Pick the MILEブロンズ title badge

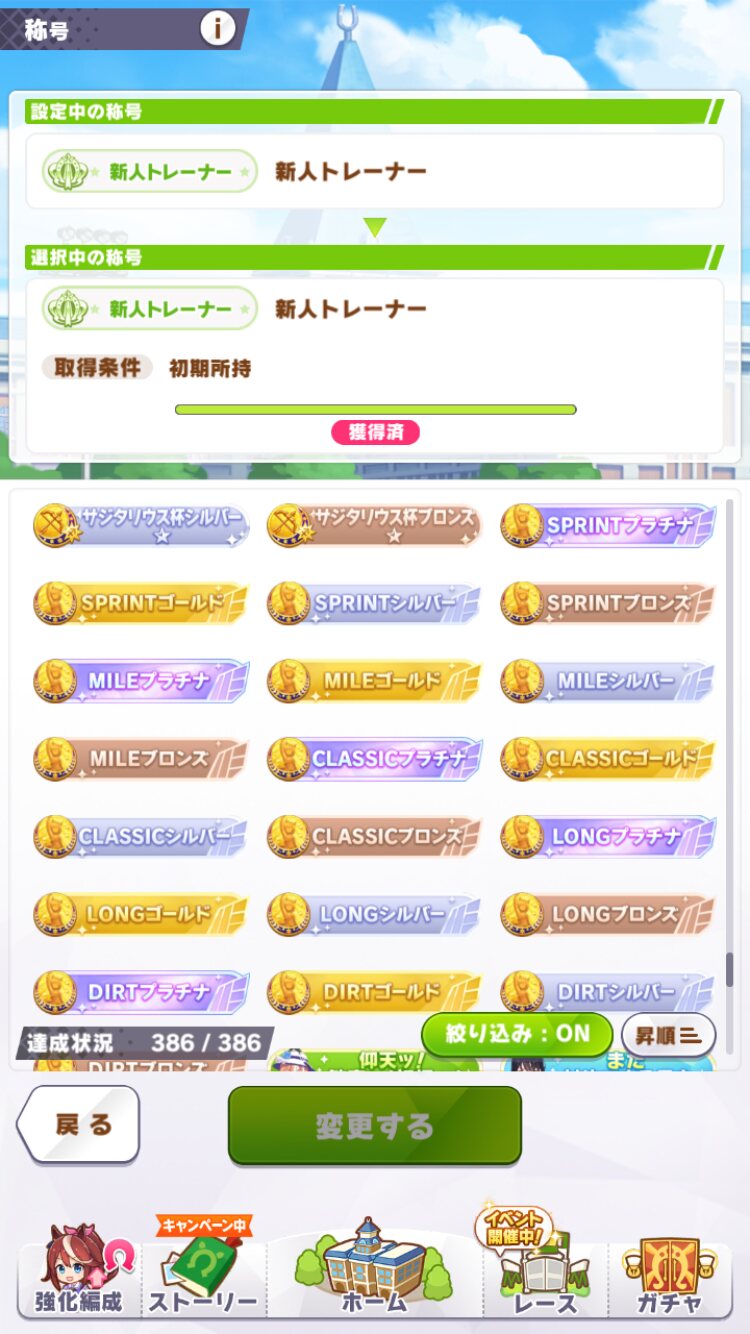(141, 759)
